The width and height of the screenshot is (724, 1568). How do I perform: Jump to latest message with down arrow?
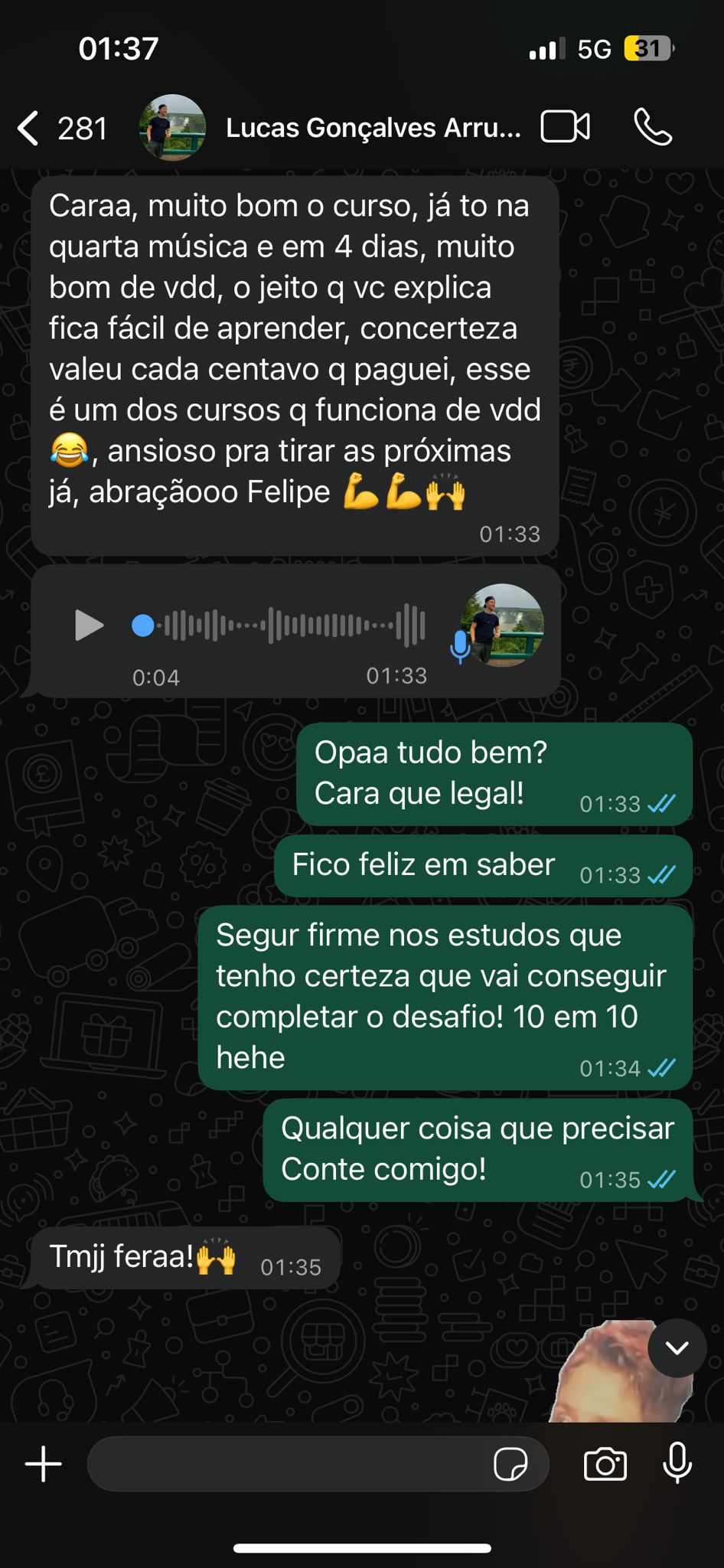coord(677,1348)
